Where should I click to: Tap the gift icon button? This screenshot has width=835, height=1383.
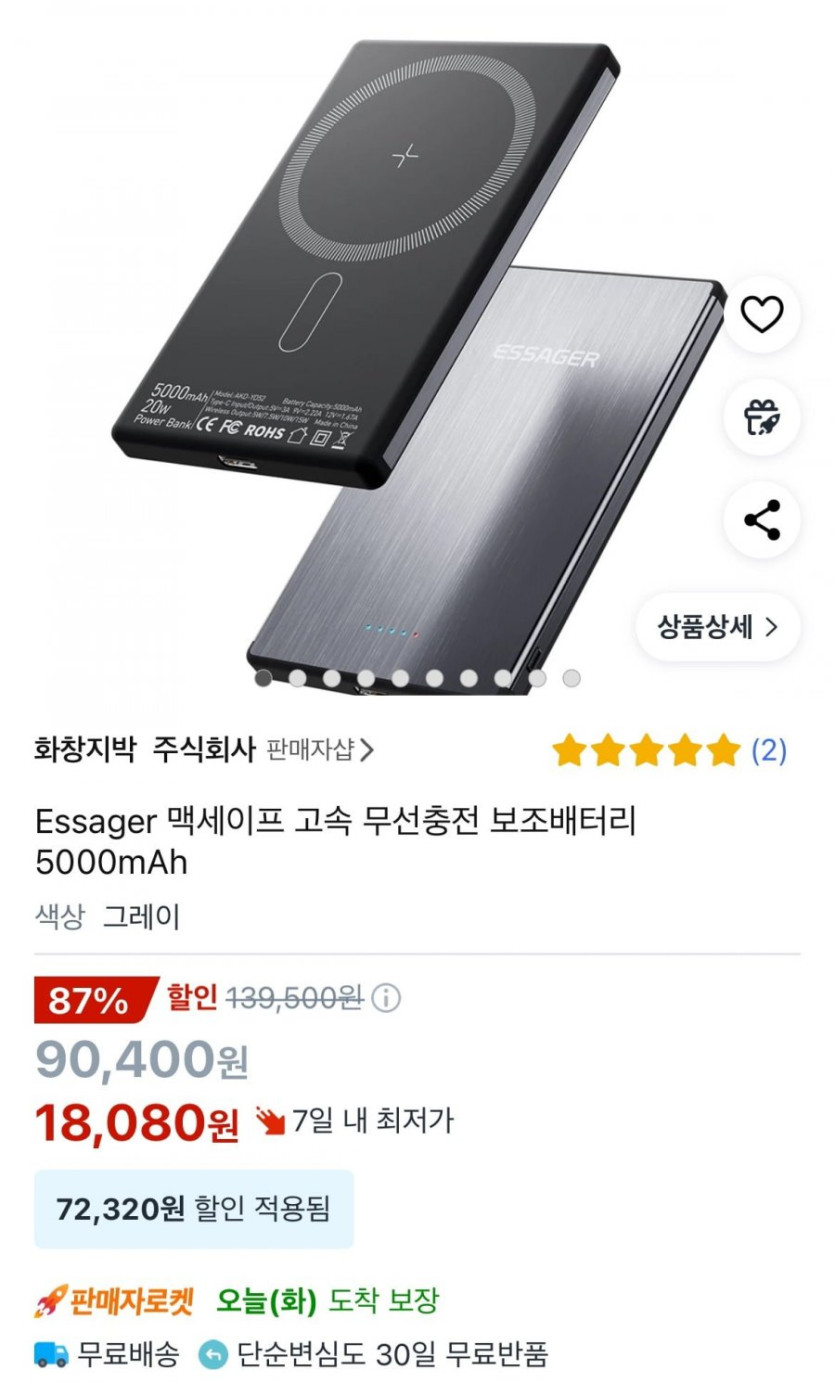tap(762, 418)
